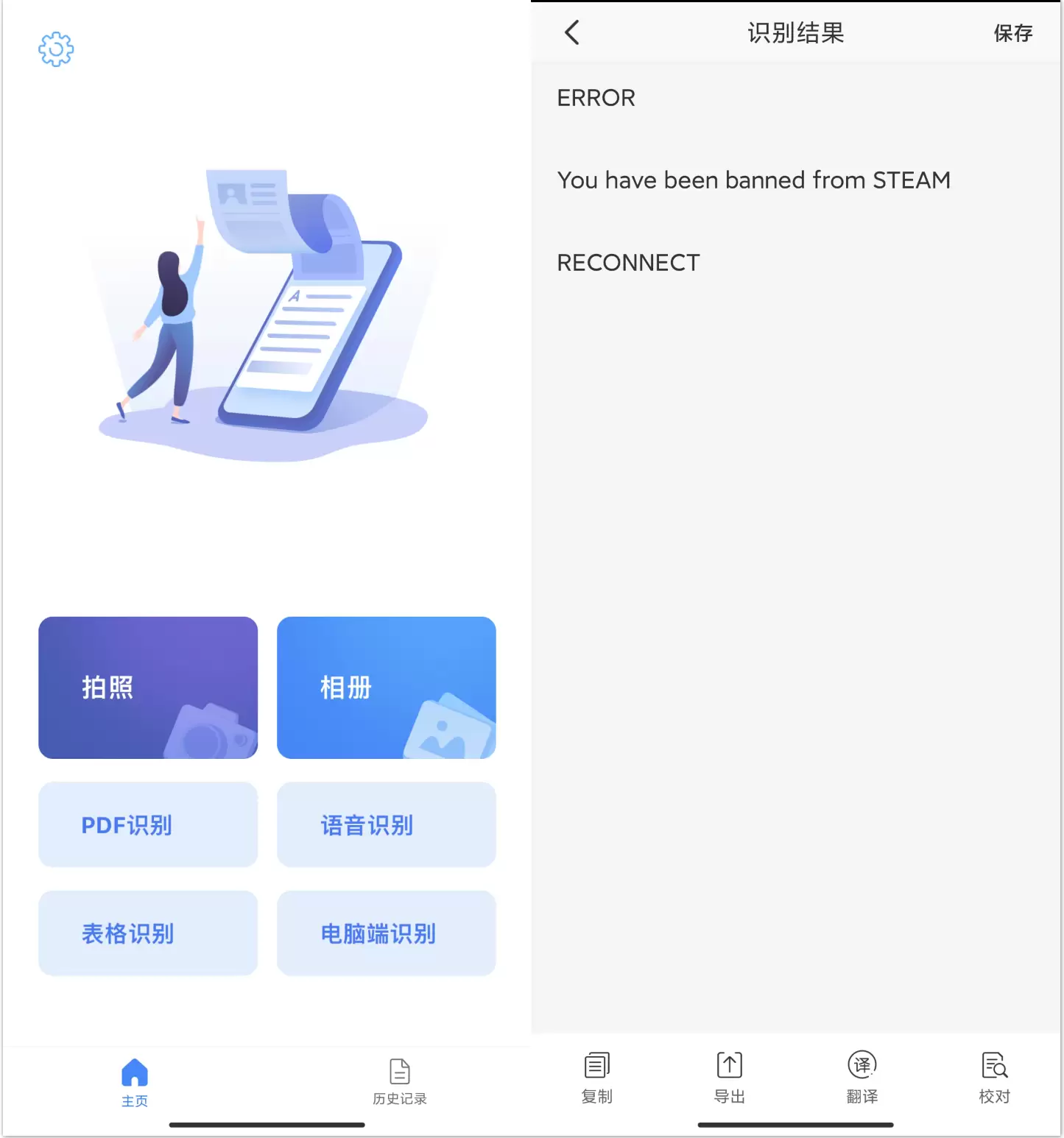Viewport: 1064px width, 1138px height.
Task: Tap the 拍照 camera card
Action: [x=148, y=687]
